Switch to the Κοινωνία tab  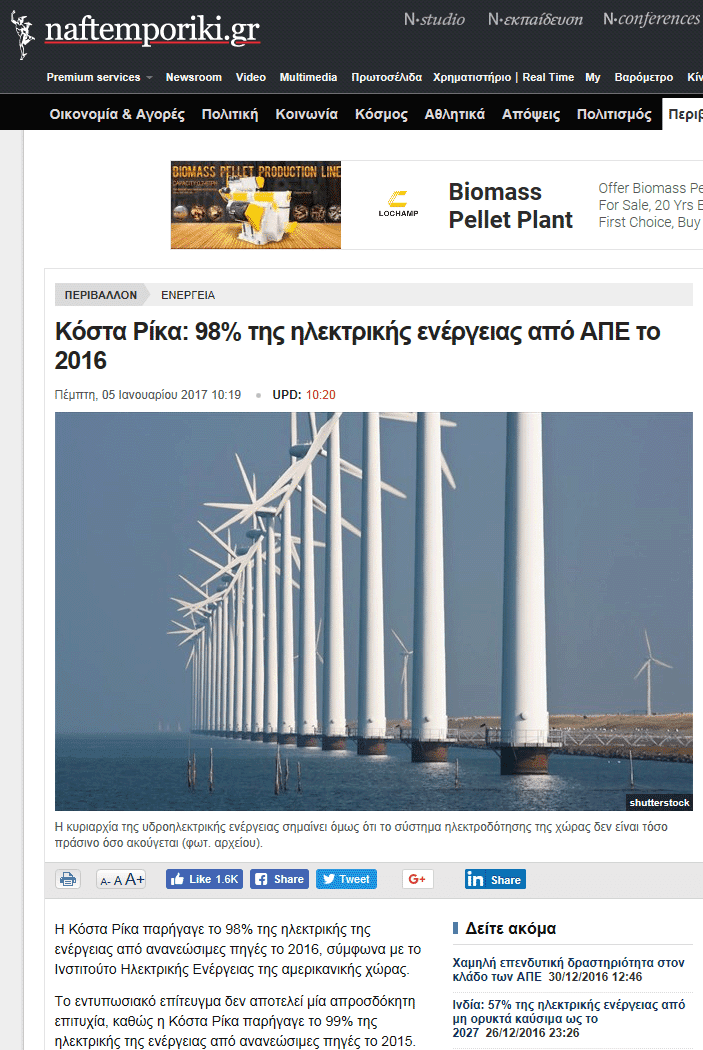(307, 114)
